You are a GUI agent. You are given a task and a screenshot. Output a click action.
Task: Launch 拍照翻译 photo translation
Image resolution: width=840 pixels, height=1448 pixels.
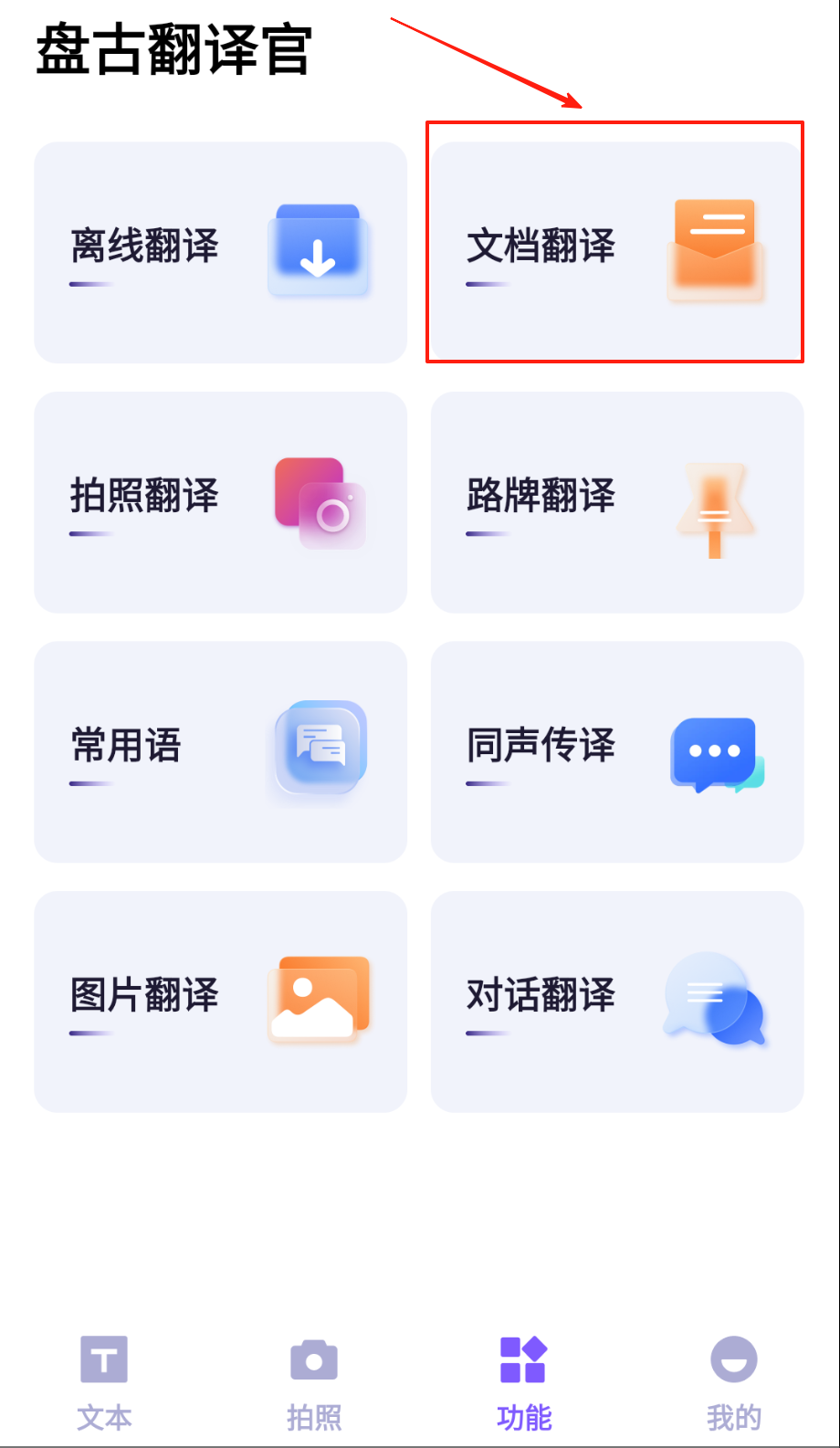(220, 502)
